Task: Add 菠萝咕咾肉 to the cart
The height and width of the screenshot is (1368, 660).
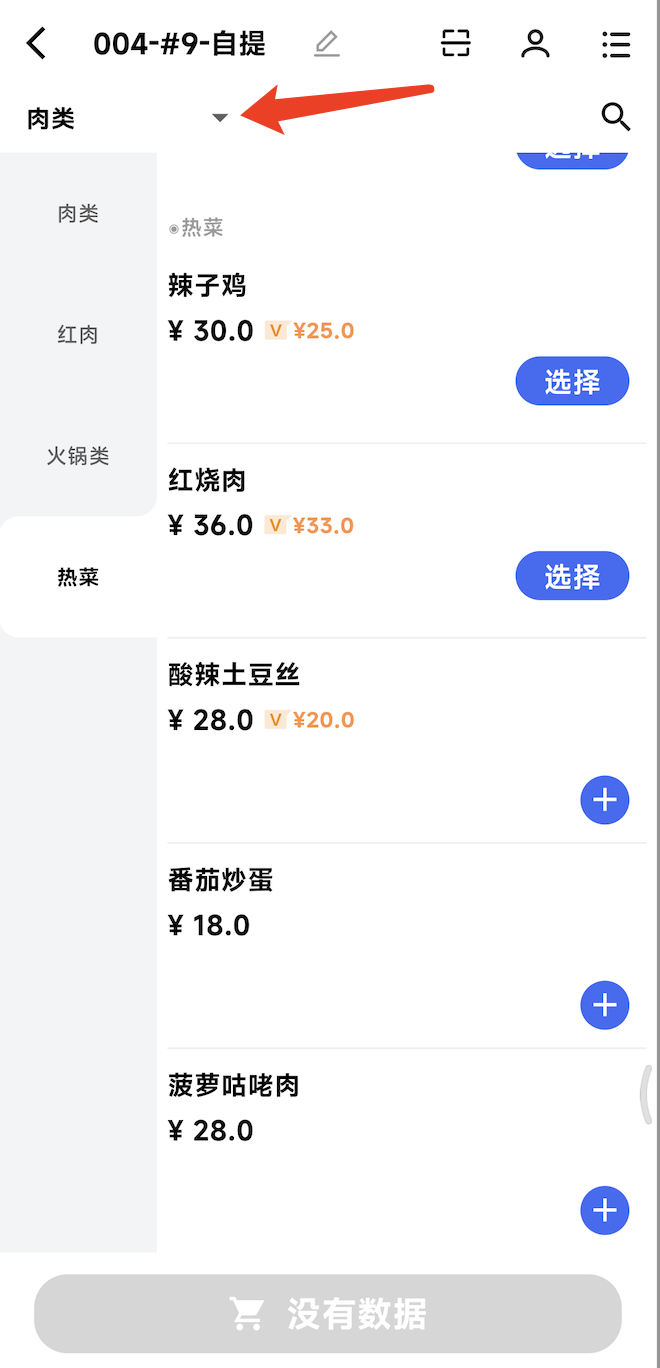Action: 605,1210
